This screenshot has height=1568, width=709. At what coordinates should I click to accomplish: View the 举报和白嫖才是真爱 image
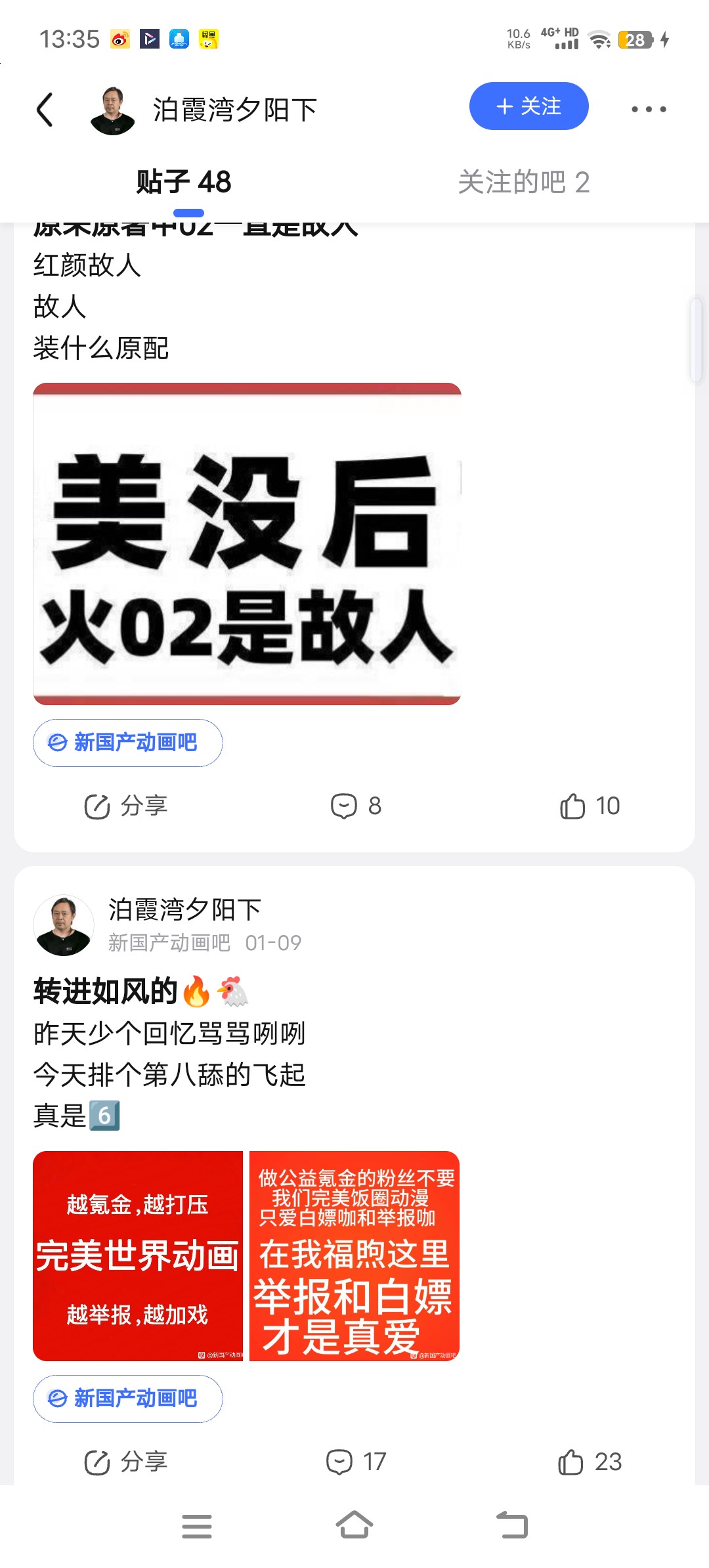coord(354,1256)
